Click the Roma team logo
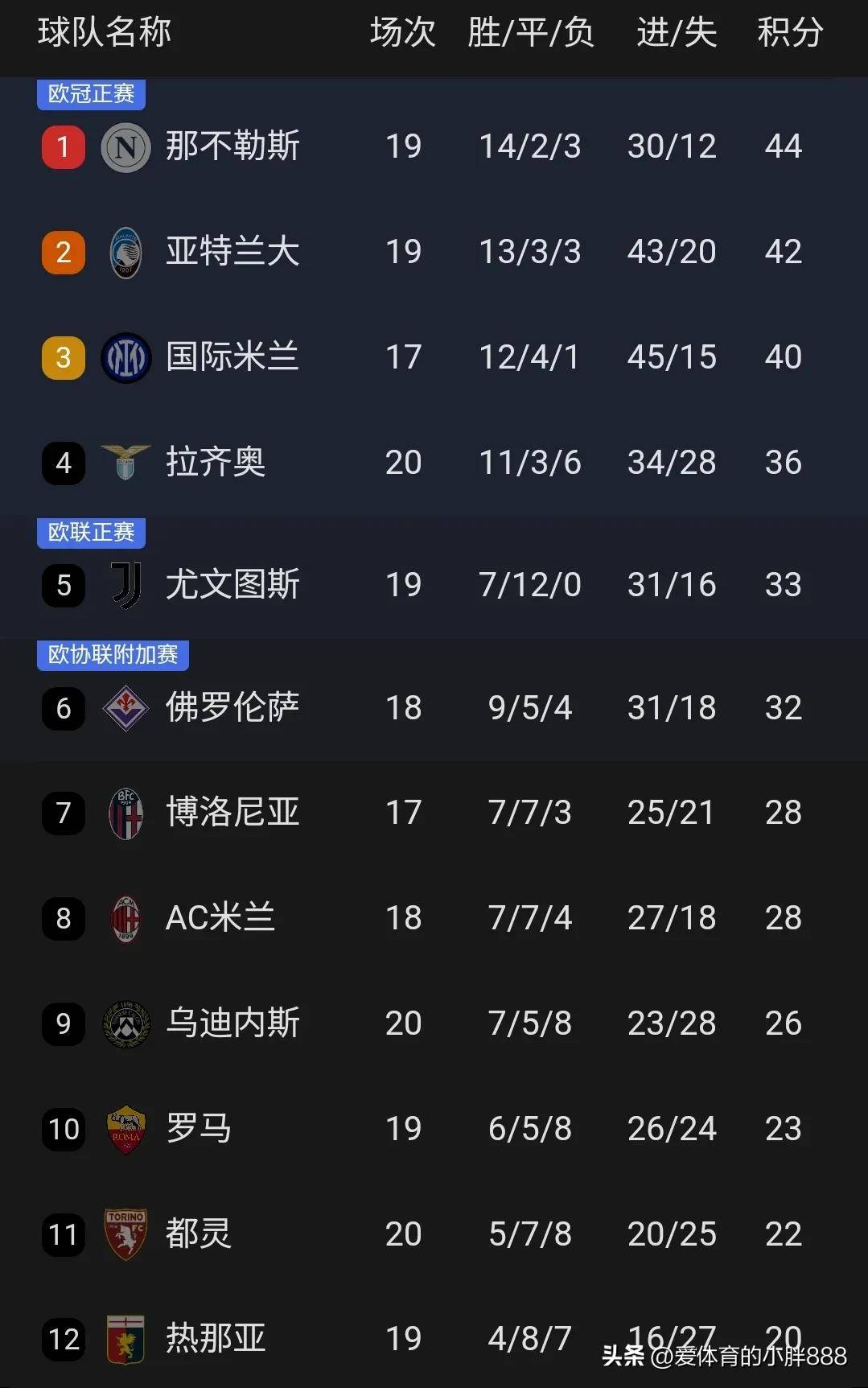This screenshot has height=1388, width=868. (x=125, y=1128)
